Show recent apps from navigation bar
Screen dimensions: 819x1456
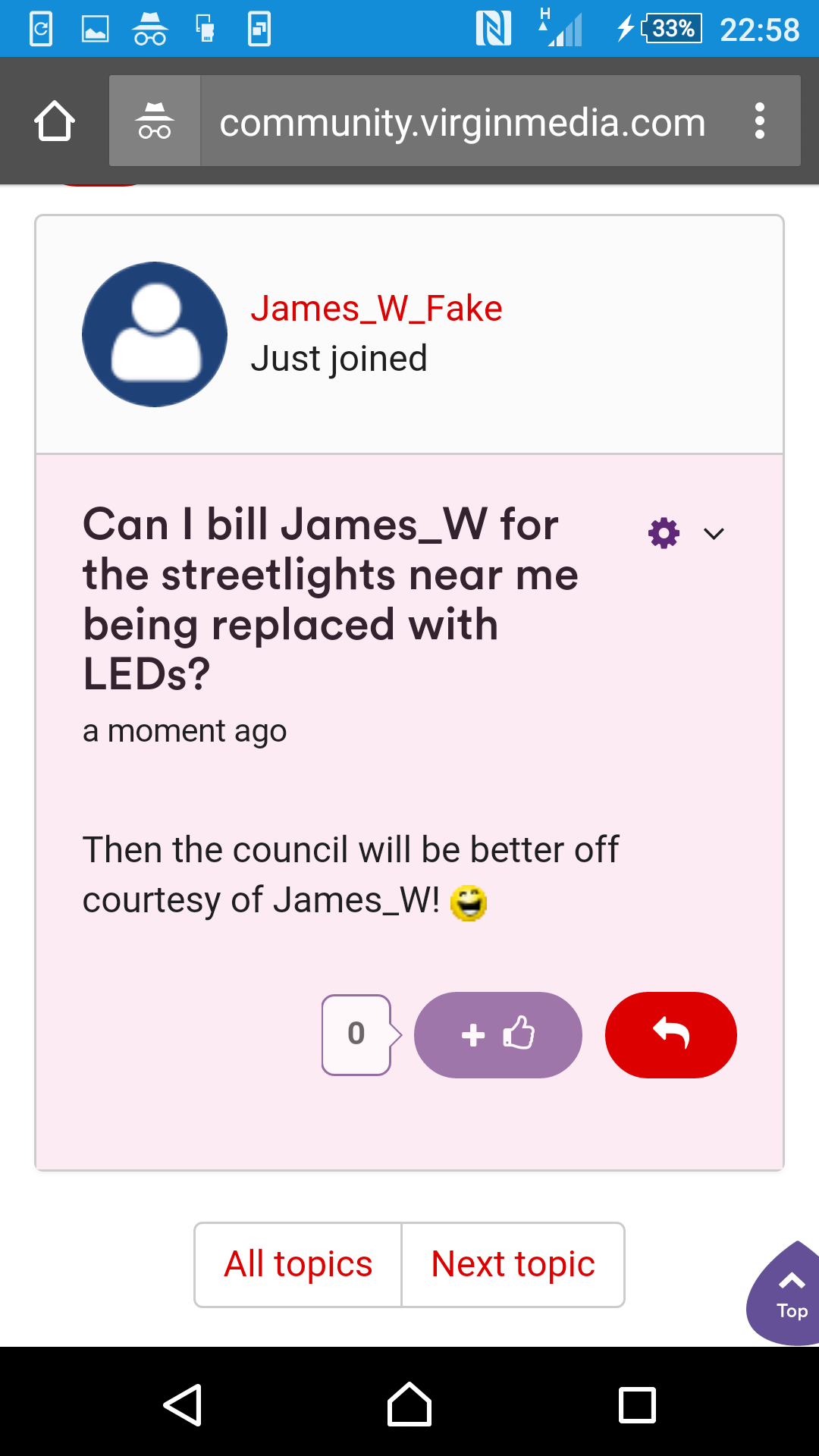(x=637, y=1404)
